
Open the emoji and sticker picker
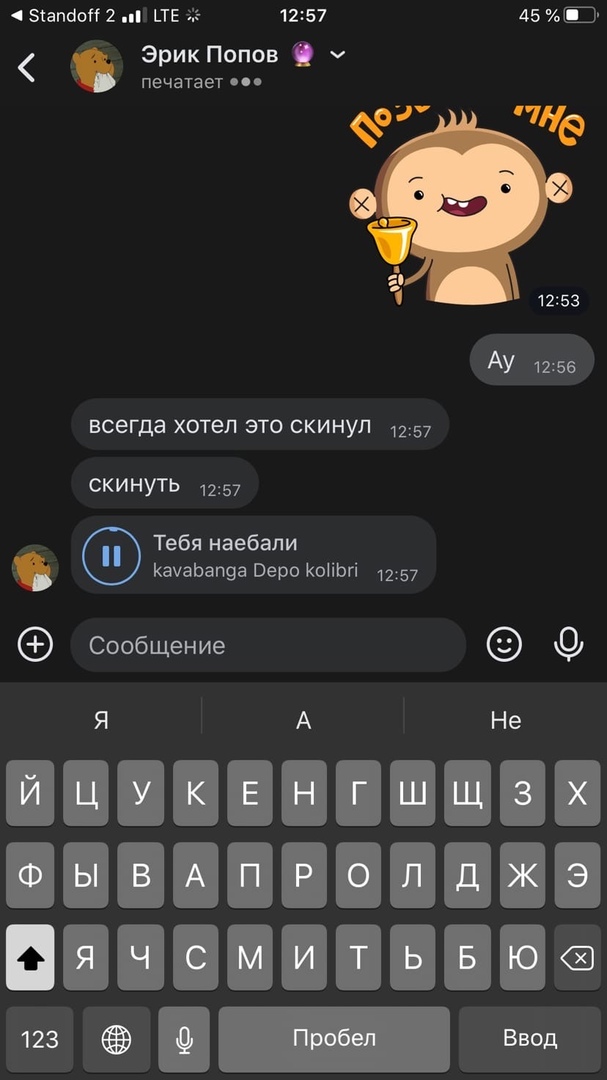tap(504, 645)
